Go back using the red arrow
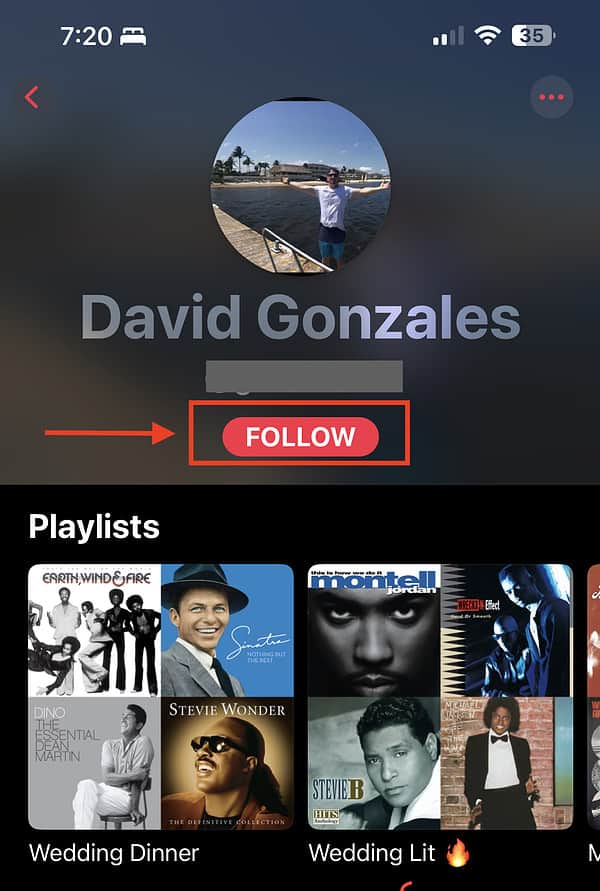 32,97
